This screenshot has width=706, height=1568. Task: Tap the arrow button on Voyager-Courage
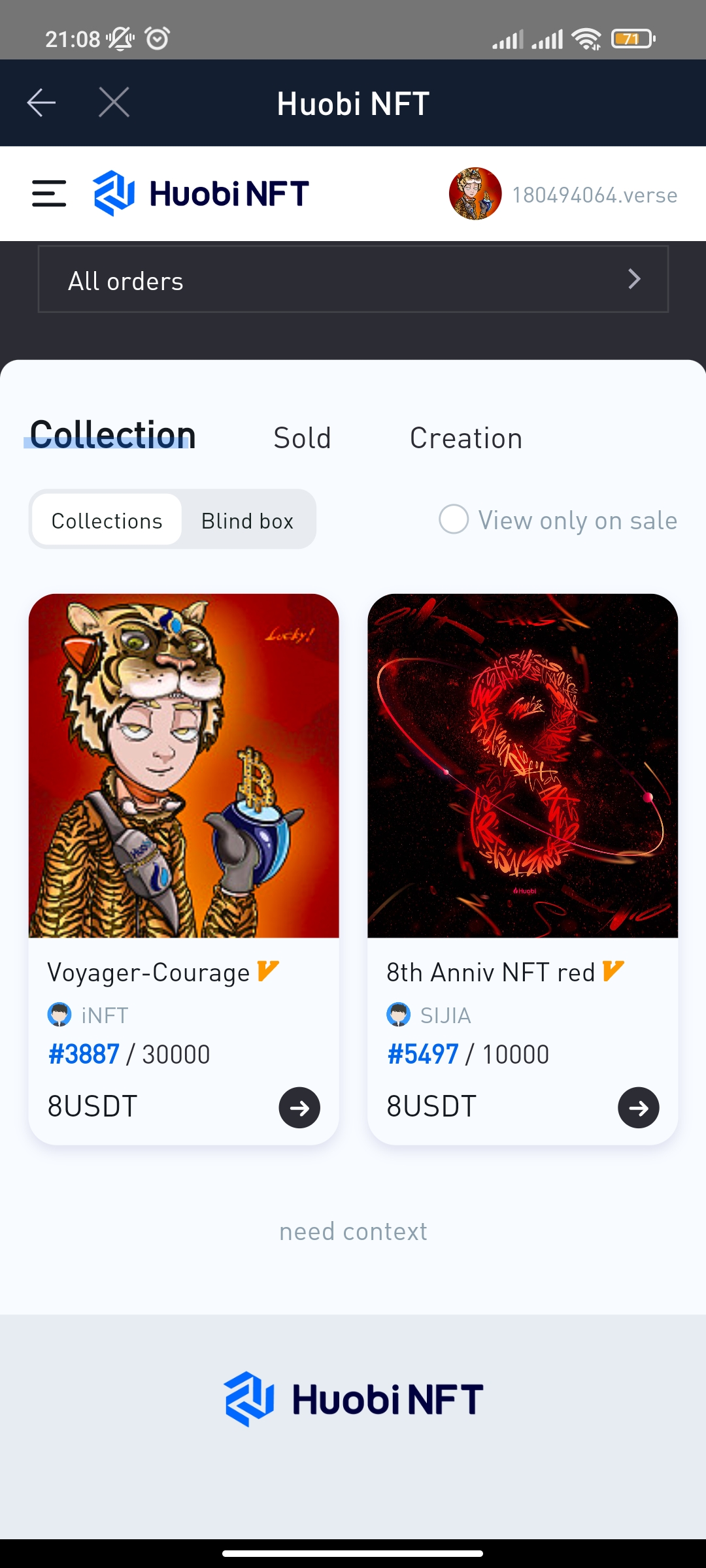tap(299, 1107)
